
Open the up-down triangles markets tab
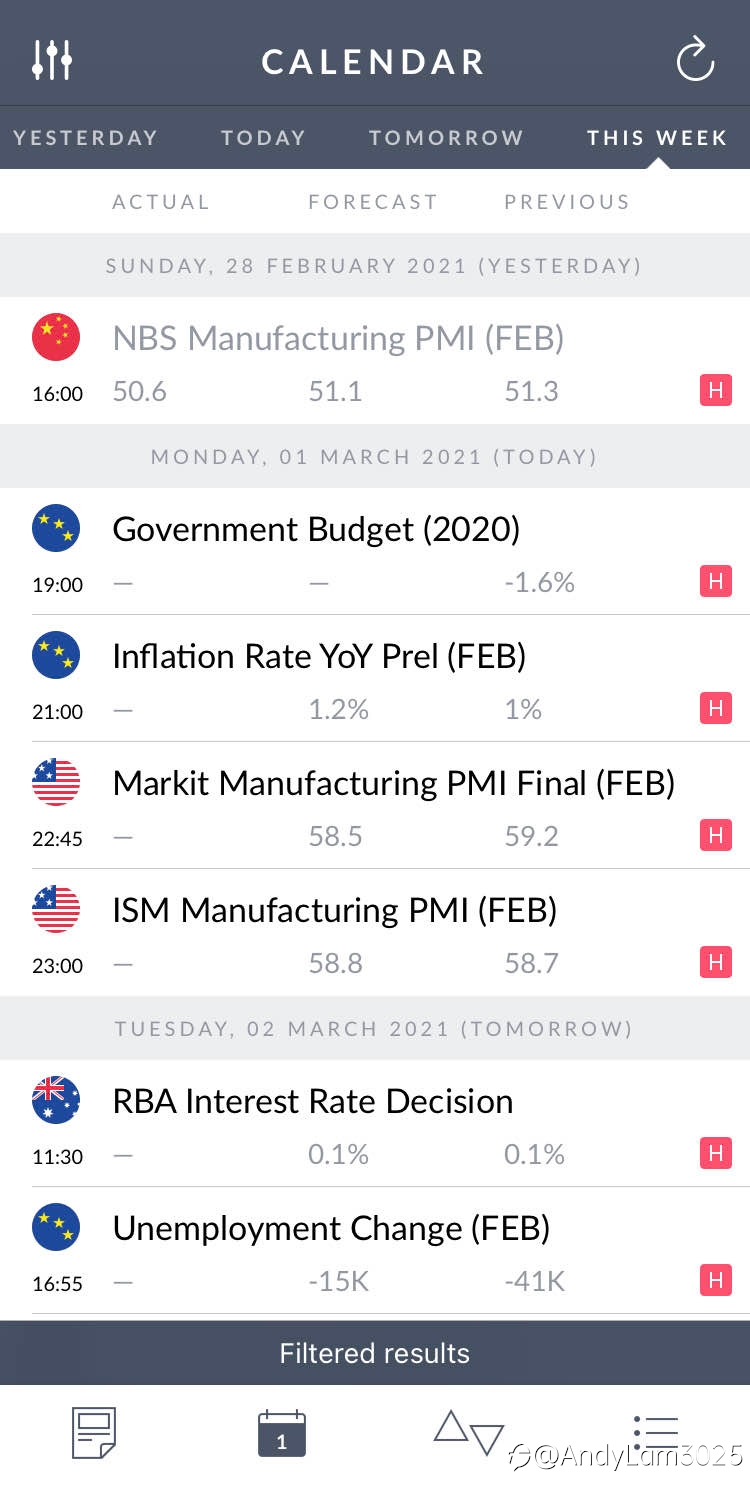pos(468,1432)
